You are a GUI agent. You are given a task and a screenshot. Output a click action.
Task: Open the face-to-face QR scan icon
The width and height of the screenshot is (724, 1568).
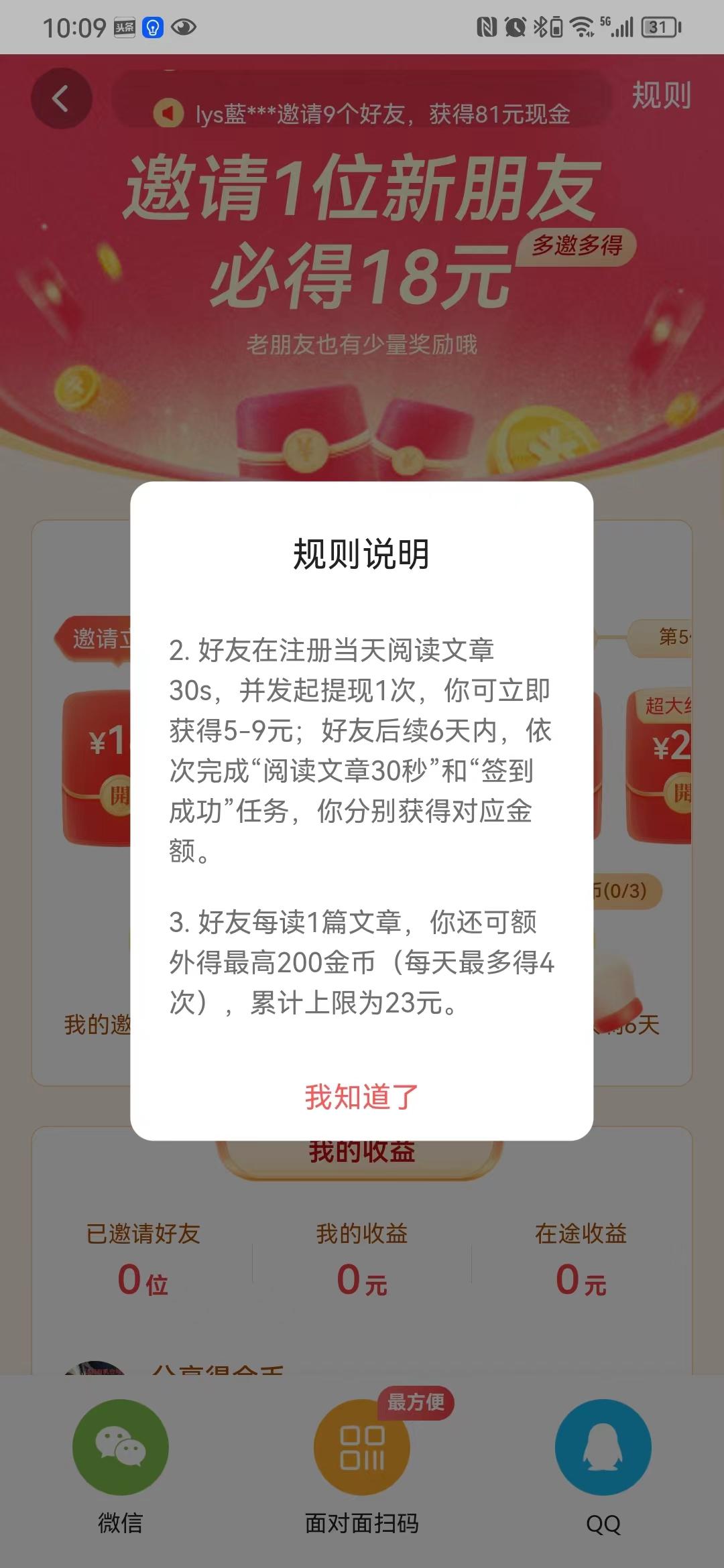pos(362,1447)
